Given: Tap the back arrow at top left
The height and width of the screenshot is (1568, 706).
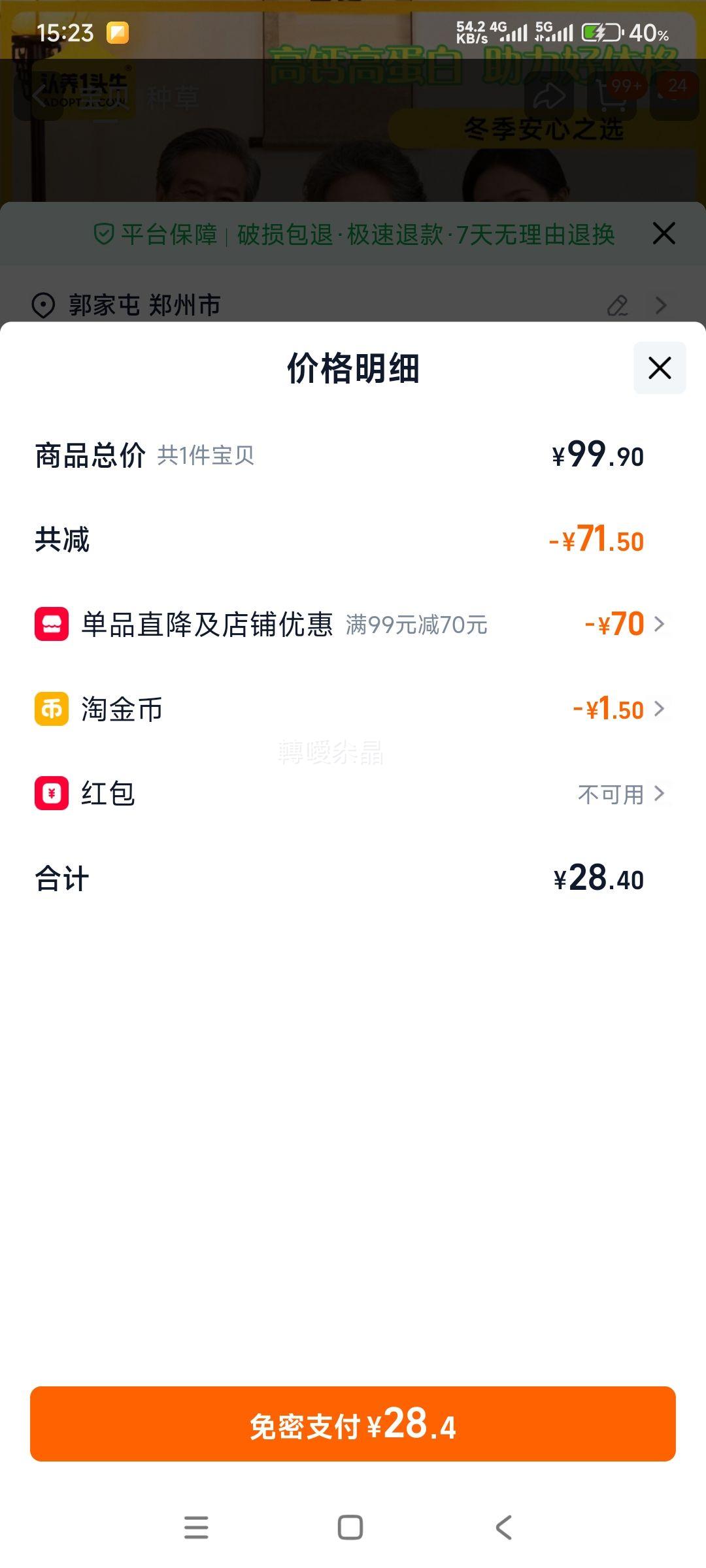Looking at the screenshot, I should click(x=39, y=97).
